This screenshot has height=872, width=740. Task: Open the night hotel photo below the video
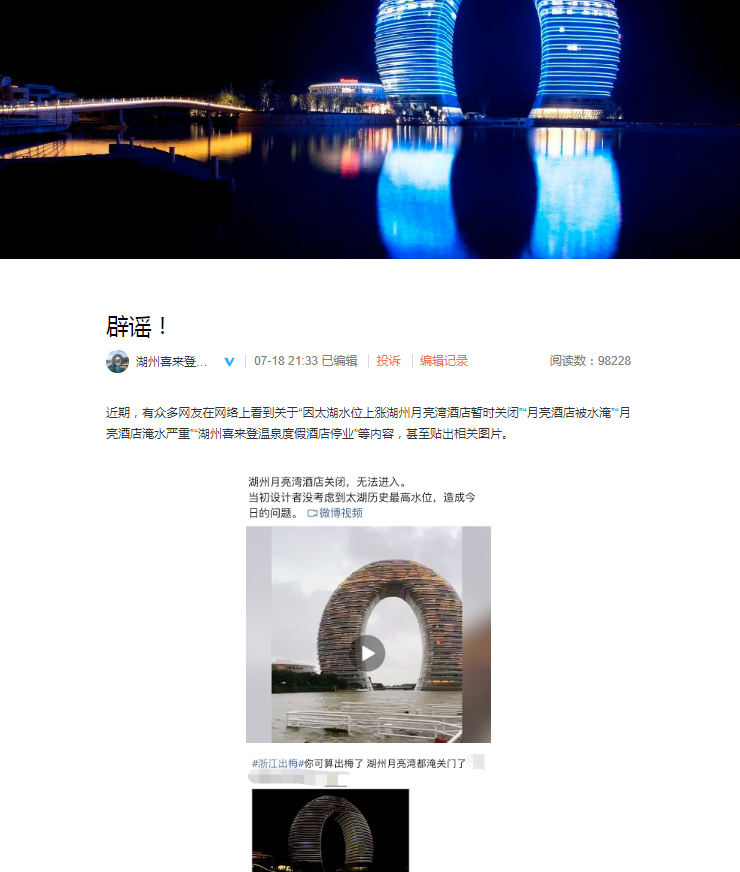(330, 830)
